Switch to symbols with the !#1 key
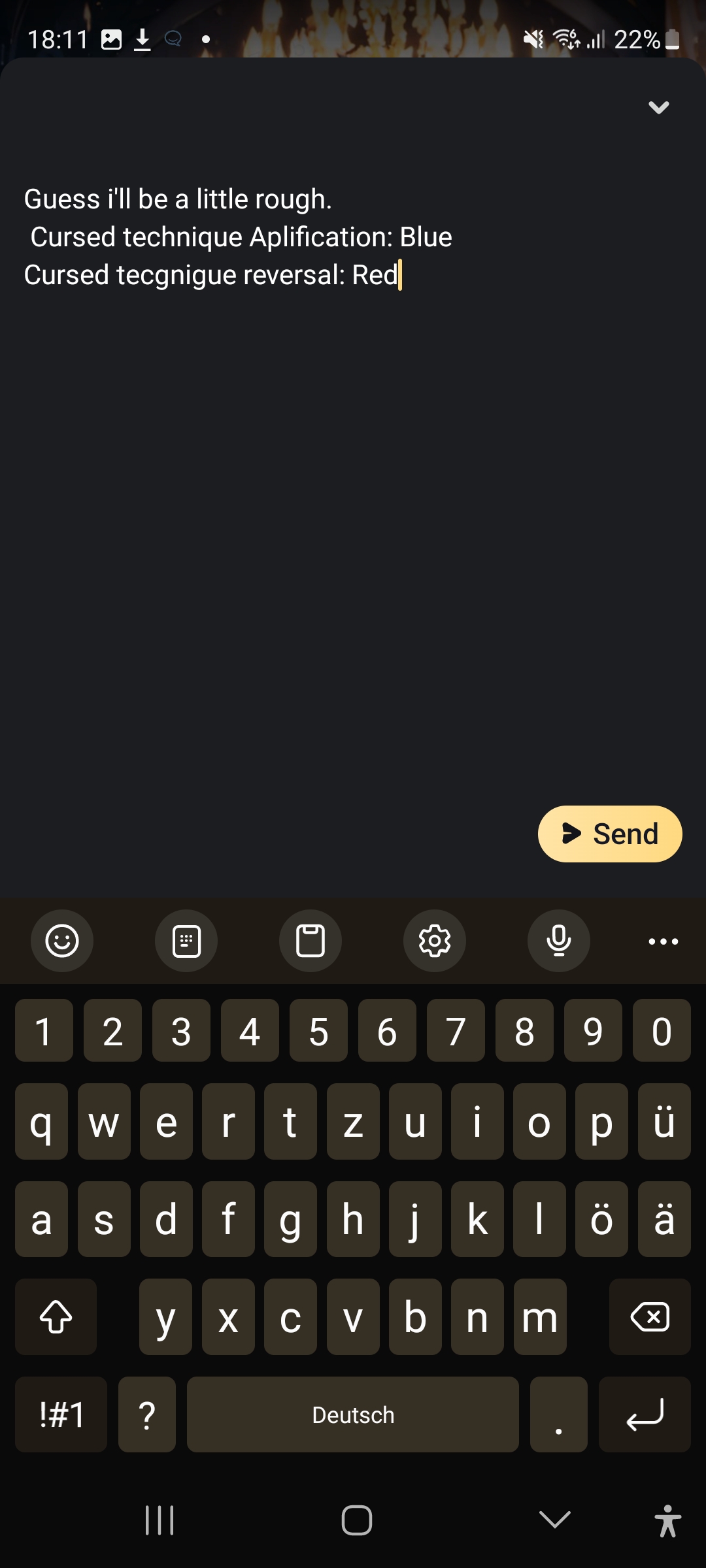Screen dimensions: 706x1568 61,1414
